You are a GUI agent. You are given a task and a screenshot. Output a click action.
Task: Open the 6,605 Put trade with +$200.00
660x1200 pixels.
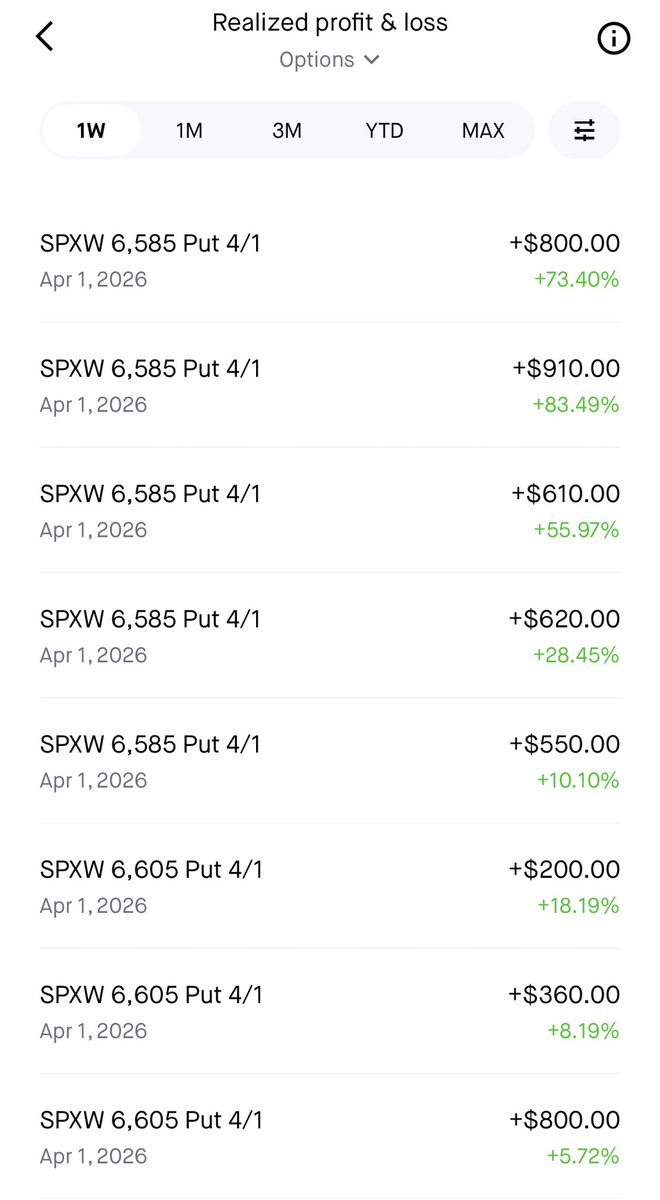[329, 886]
